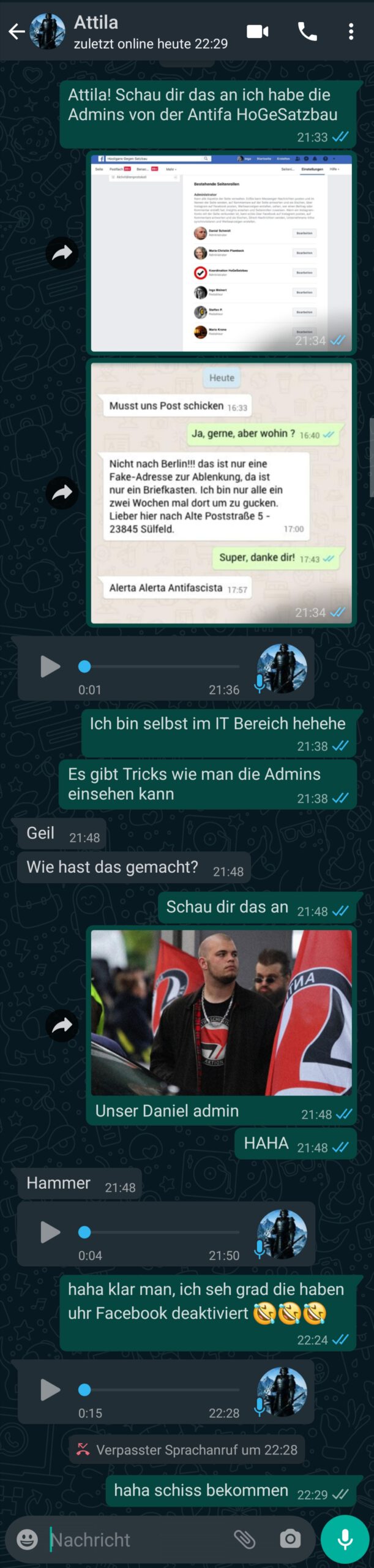Screen dimensions: 374x1568
Task: Open the Facebook admins screenshot image
Action: [x=221, y=252]
